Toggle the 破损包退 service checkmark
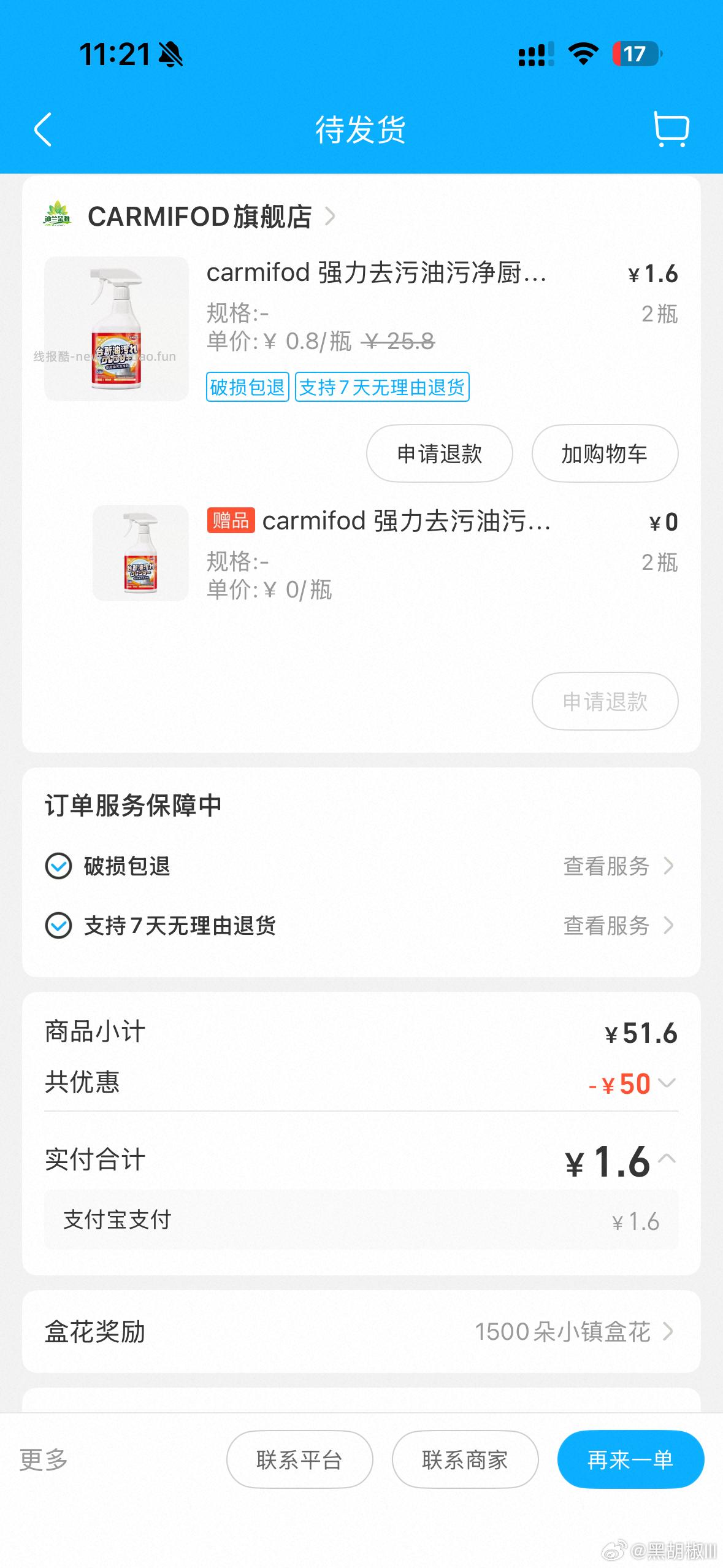The width and height of the screenshot is (723, 1568). point(58,867)
